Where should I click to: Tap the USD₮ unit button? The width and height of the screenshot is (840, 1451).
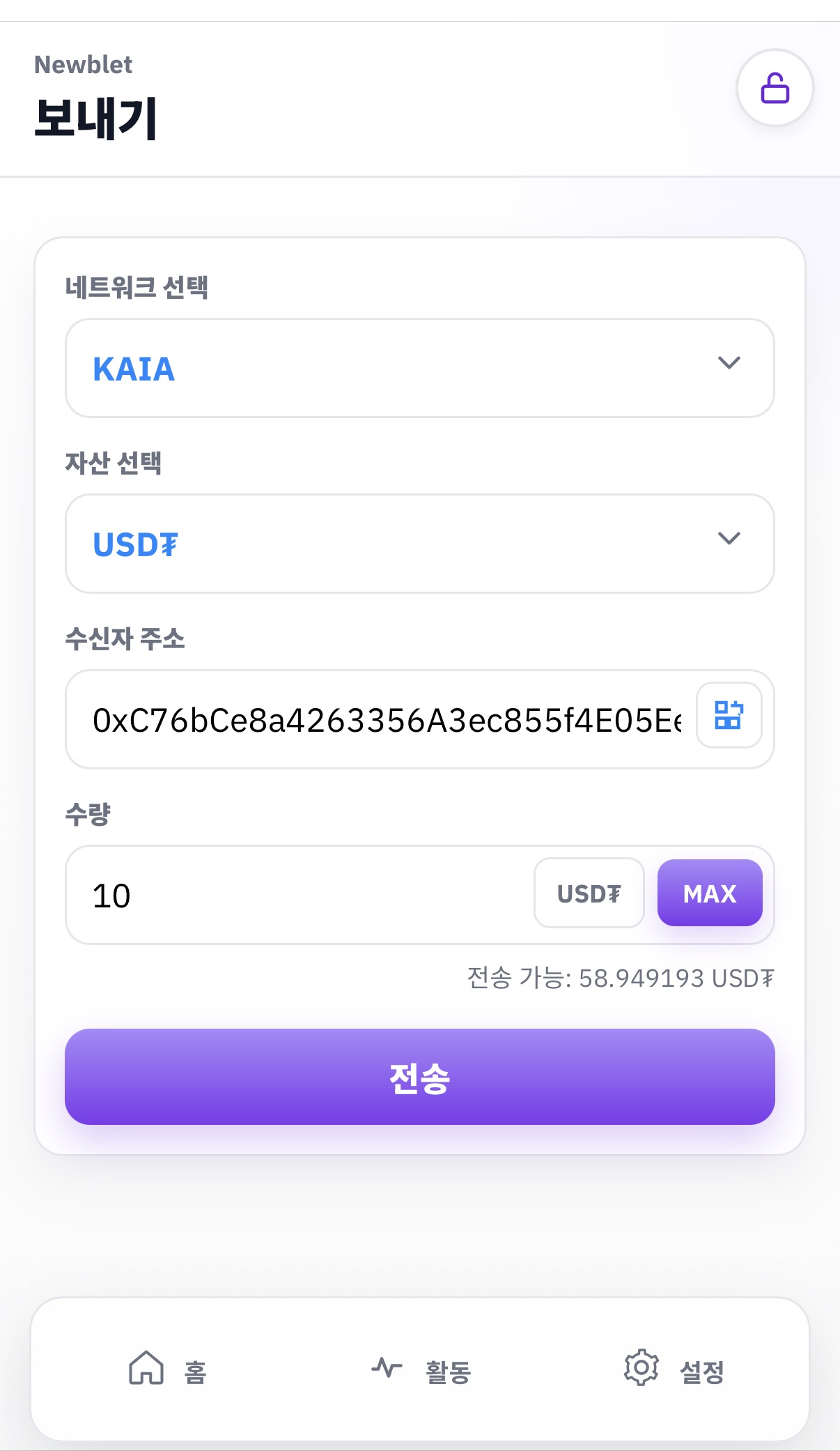(x=589, y=893)
